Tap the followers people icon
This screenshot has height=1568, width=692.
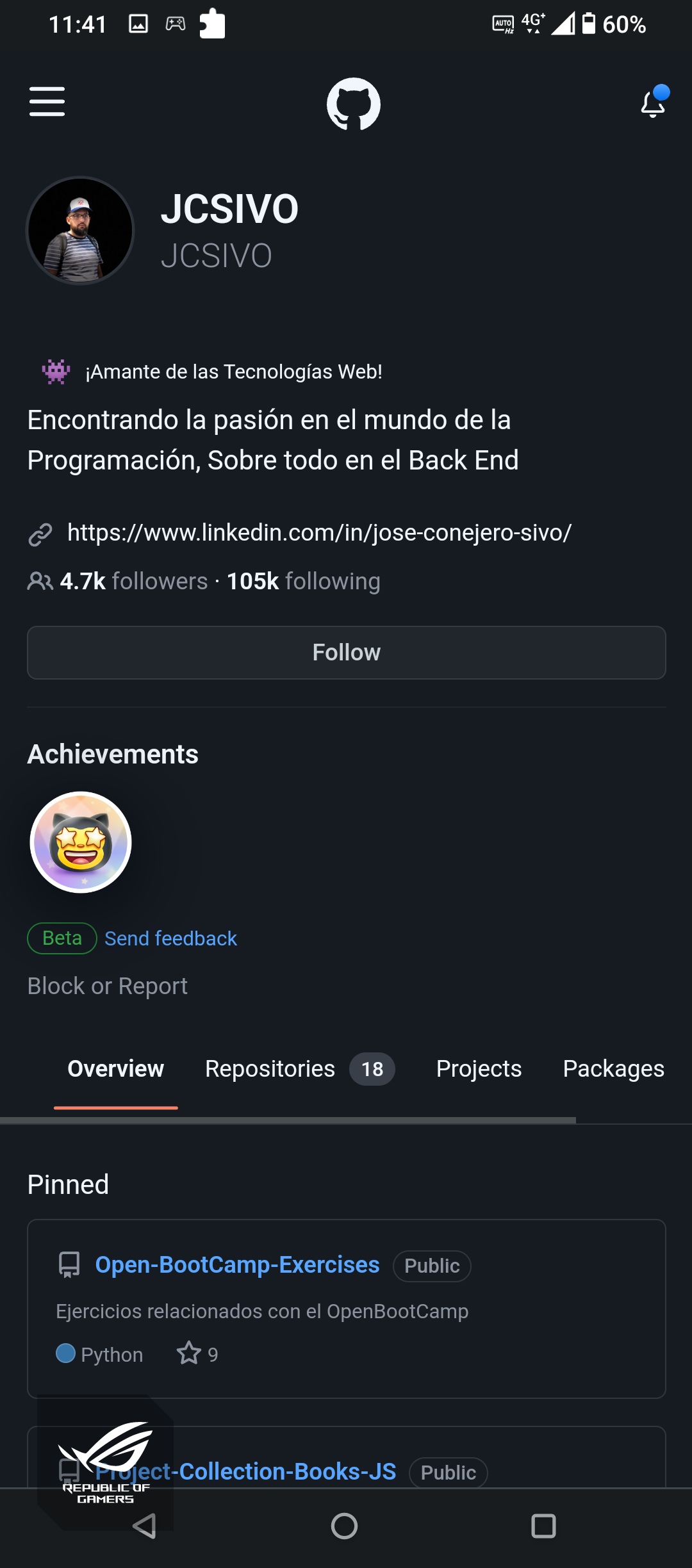[41, 580]
